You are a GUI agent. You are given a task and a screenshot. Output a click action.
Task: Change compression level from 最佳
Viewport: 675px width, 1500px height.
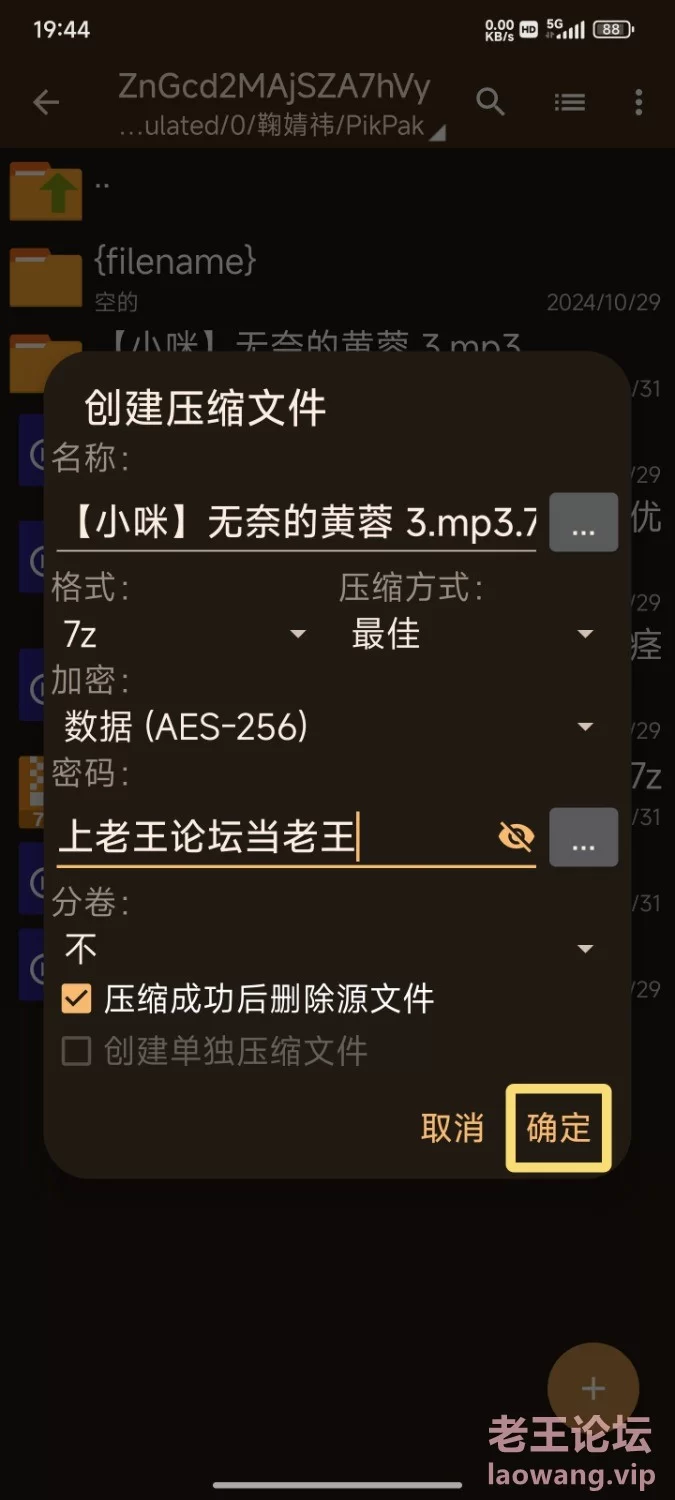[473, 634]
